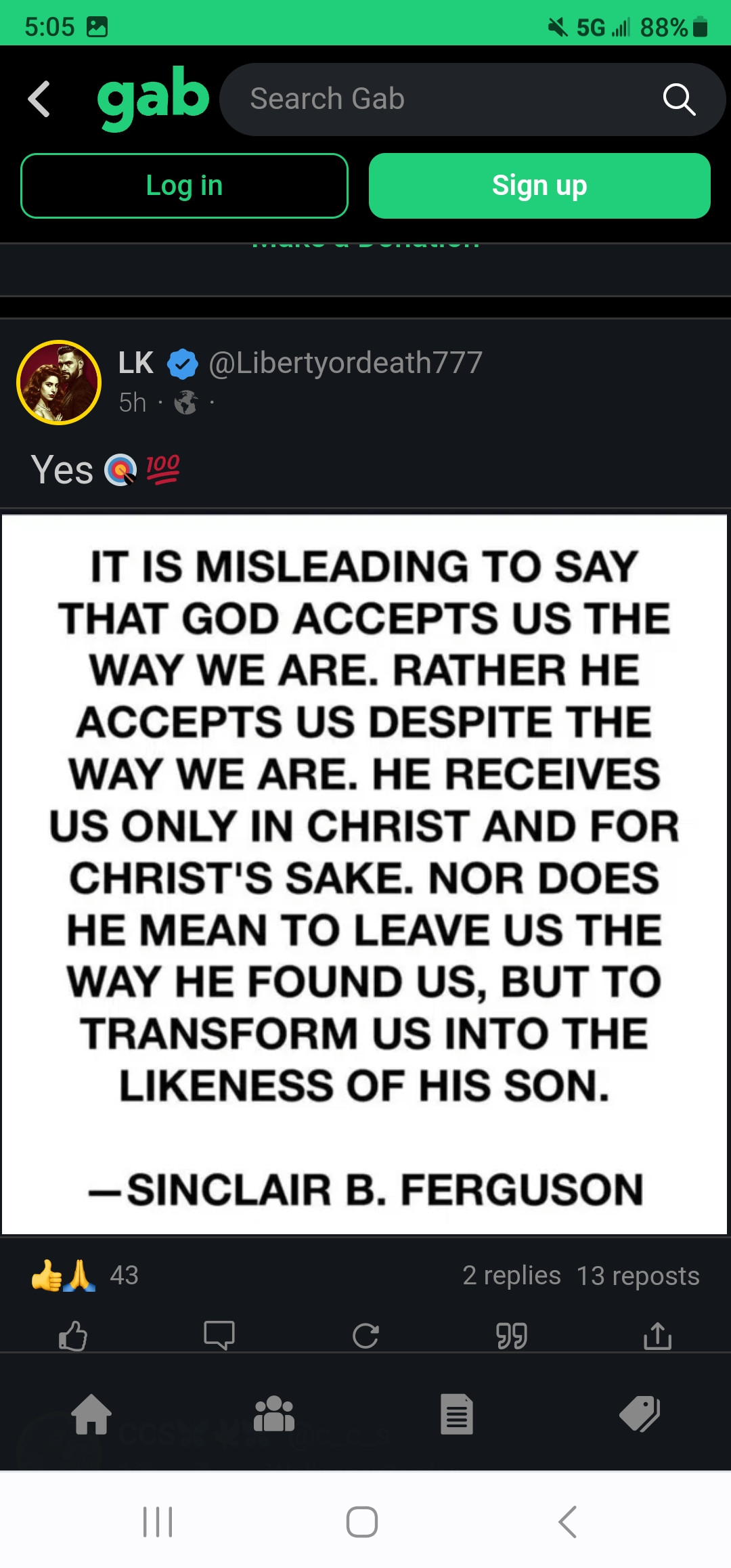View the 2 replies
This screenshot has height=1568, width=731.
[512, 1276]
